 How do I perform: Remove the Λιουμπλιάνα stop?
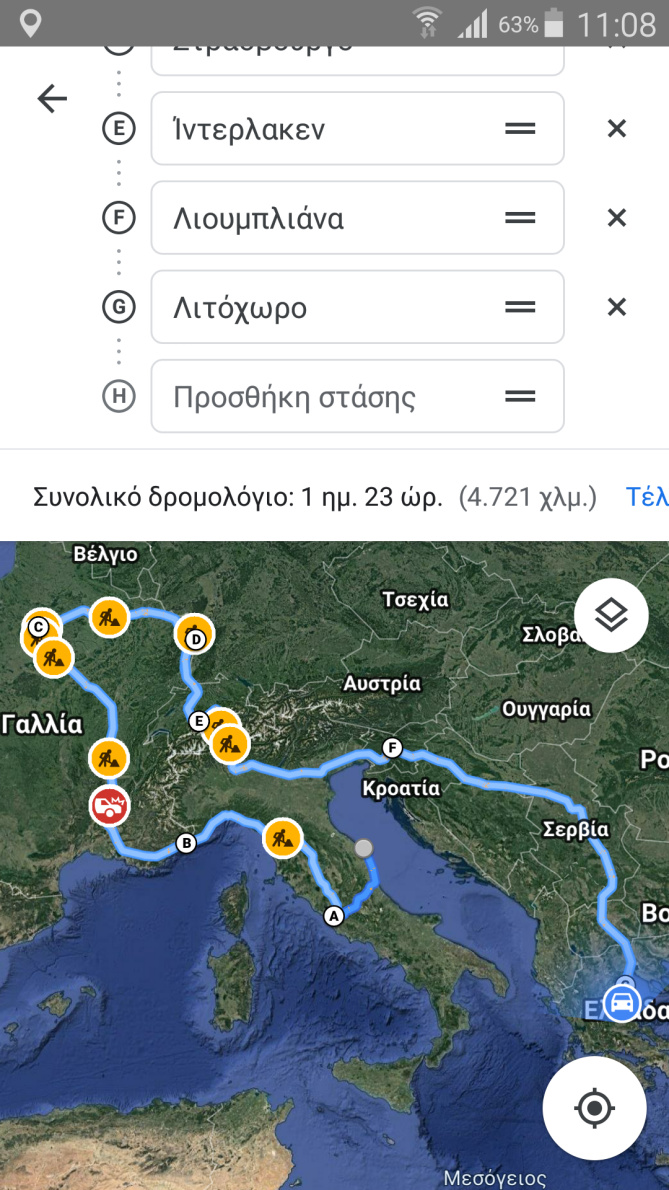(617, 219)
